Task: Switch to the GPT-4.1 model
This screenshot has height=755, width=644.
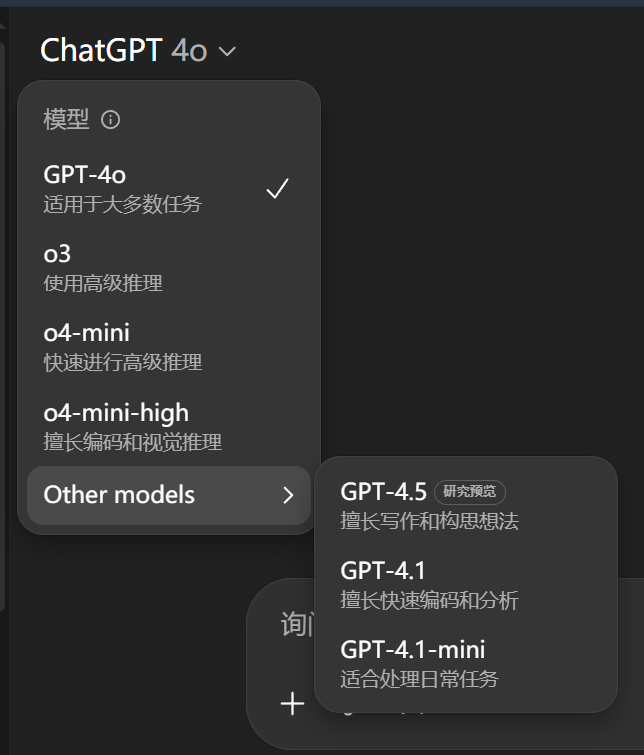Action: 466,584
